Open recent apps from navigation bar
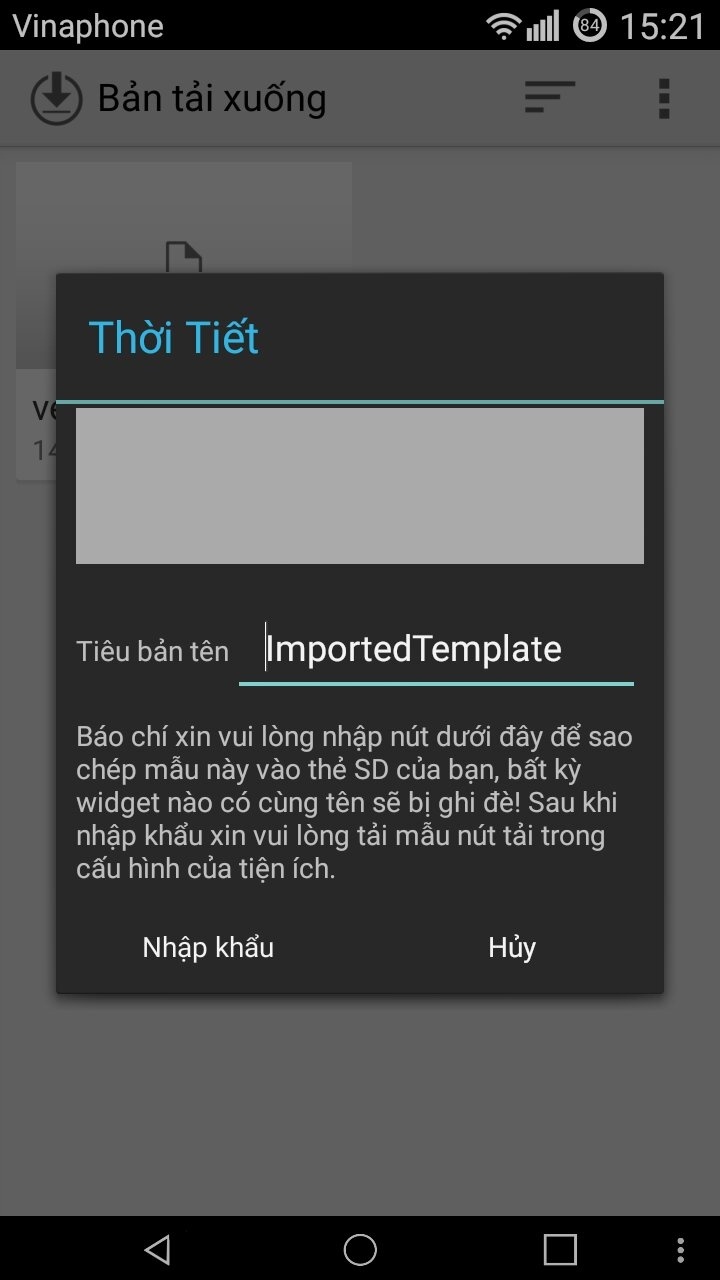Screen dimensions: 720x1280 pos(560,1249)
